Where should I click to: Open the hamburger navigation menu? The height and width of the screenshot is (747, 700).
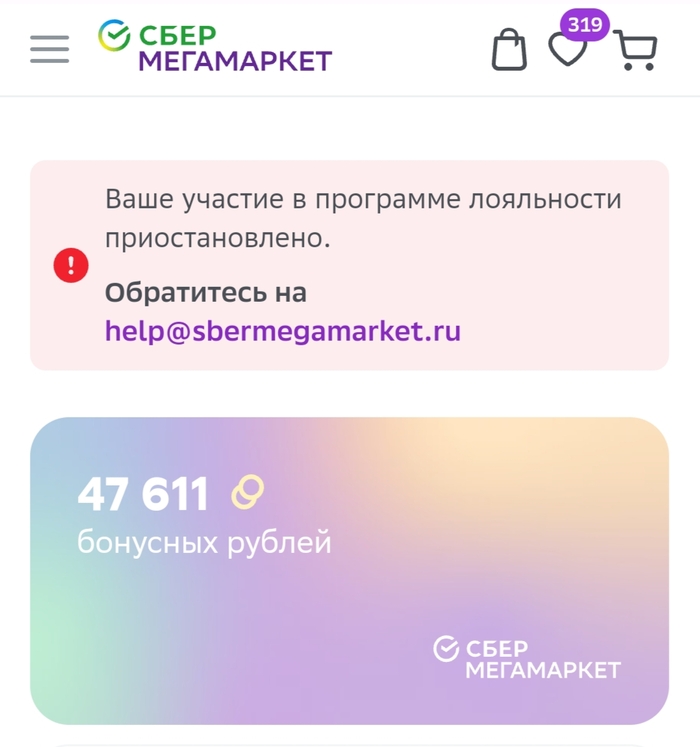(x=49, y=49)
